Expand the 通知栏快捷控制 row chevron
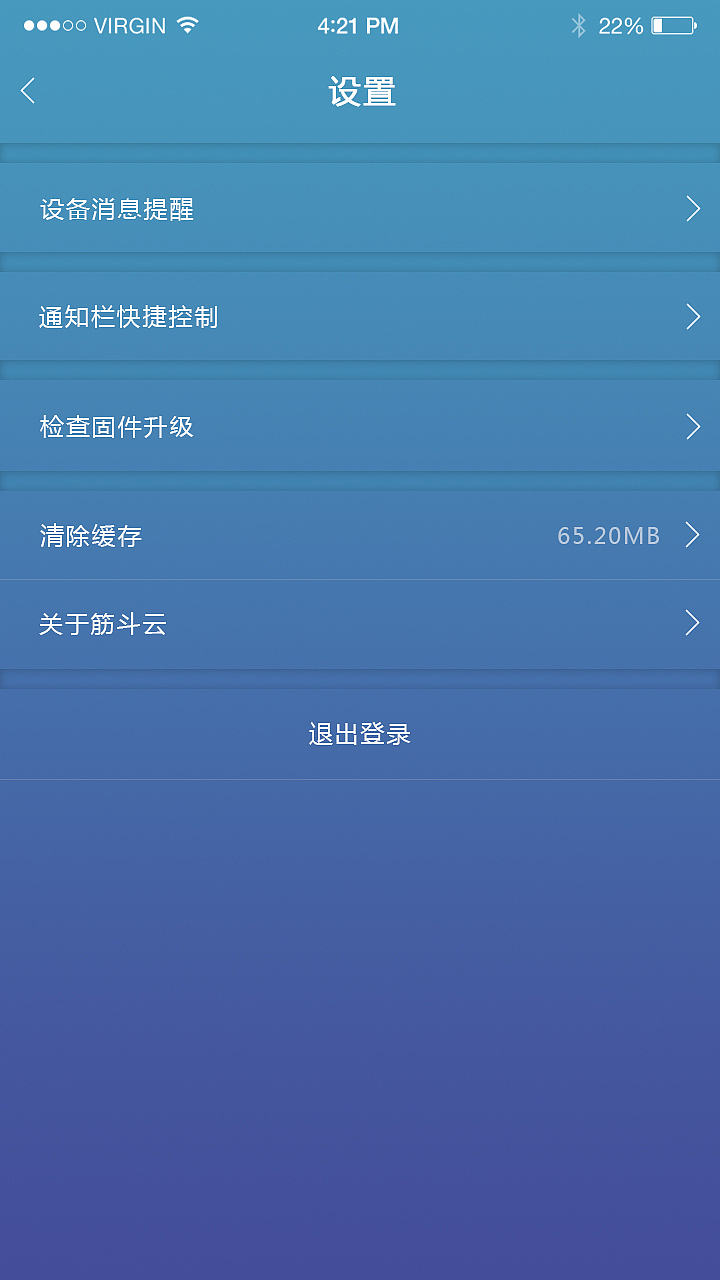The width and height of the screenshot is (720, 1280). point(693,317)
